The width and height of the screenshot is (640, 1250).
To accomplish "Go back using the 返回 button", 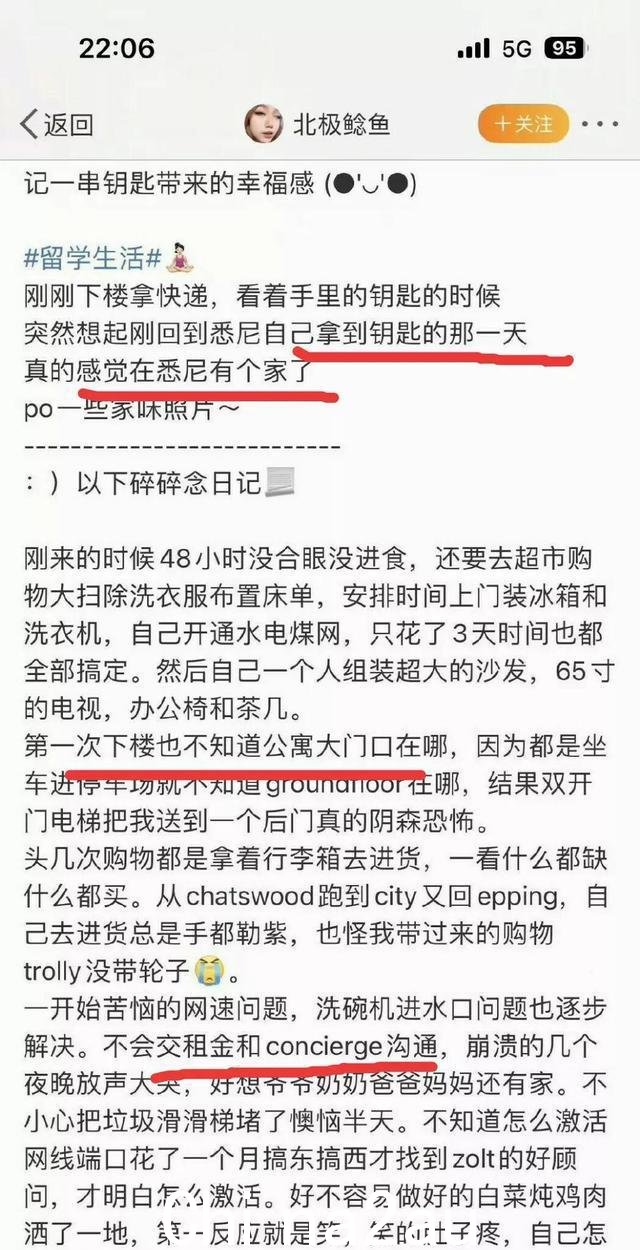I will [x=57, y=124].
